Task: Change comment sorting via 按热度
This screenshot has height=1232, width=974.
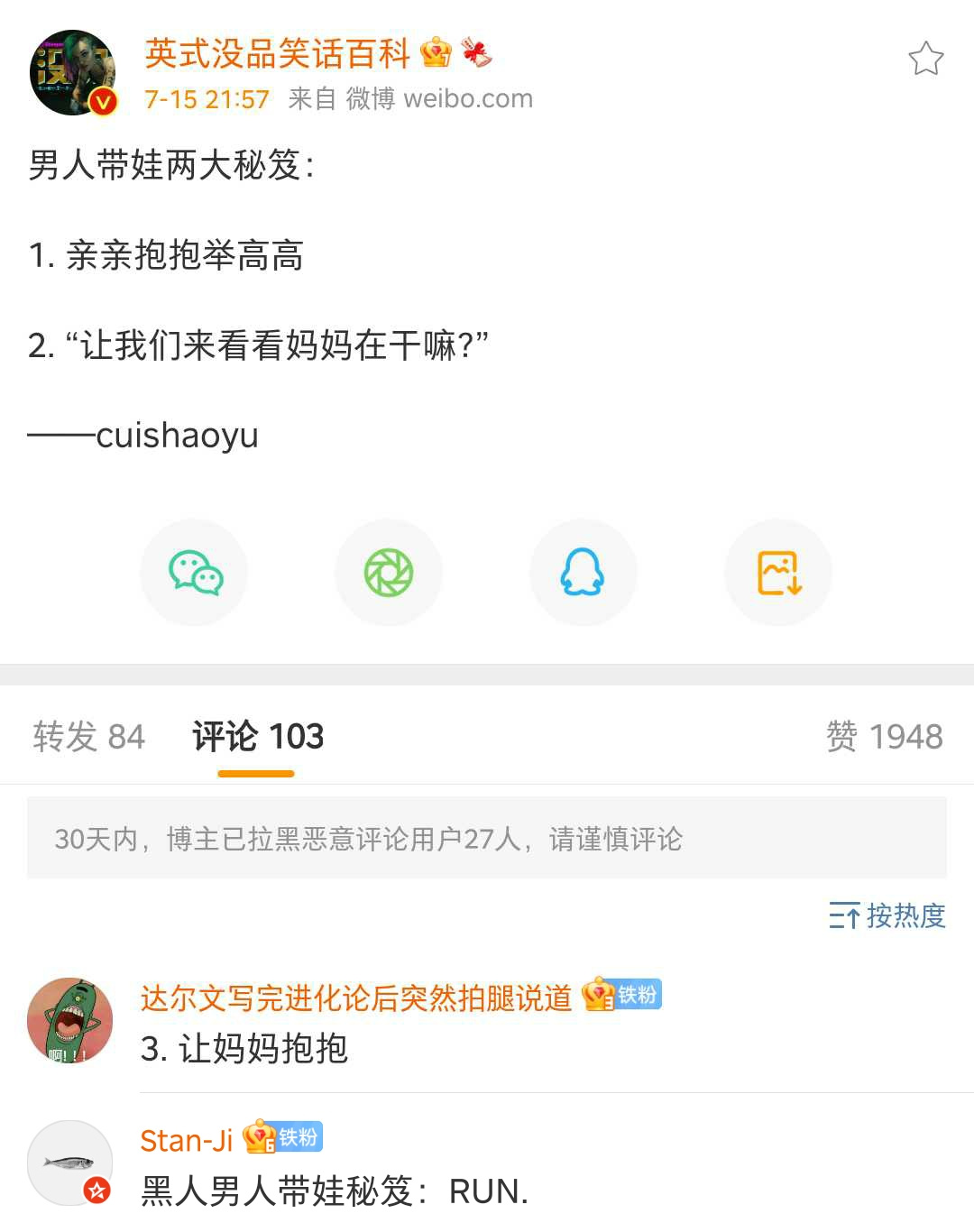Action: 887,916
